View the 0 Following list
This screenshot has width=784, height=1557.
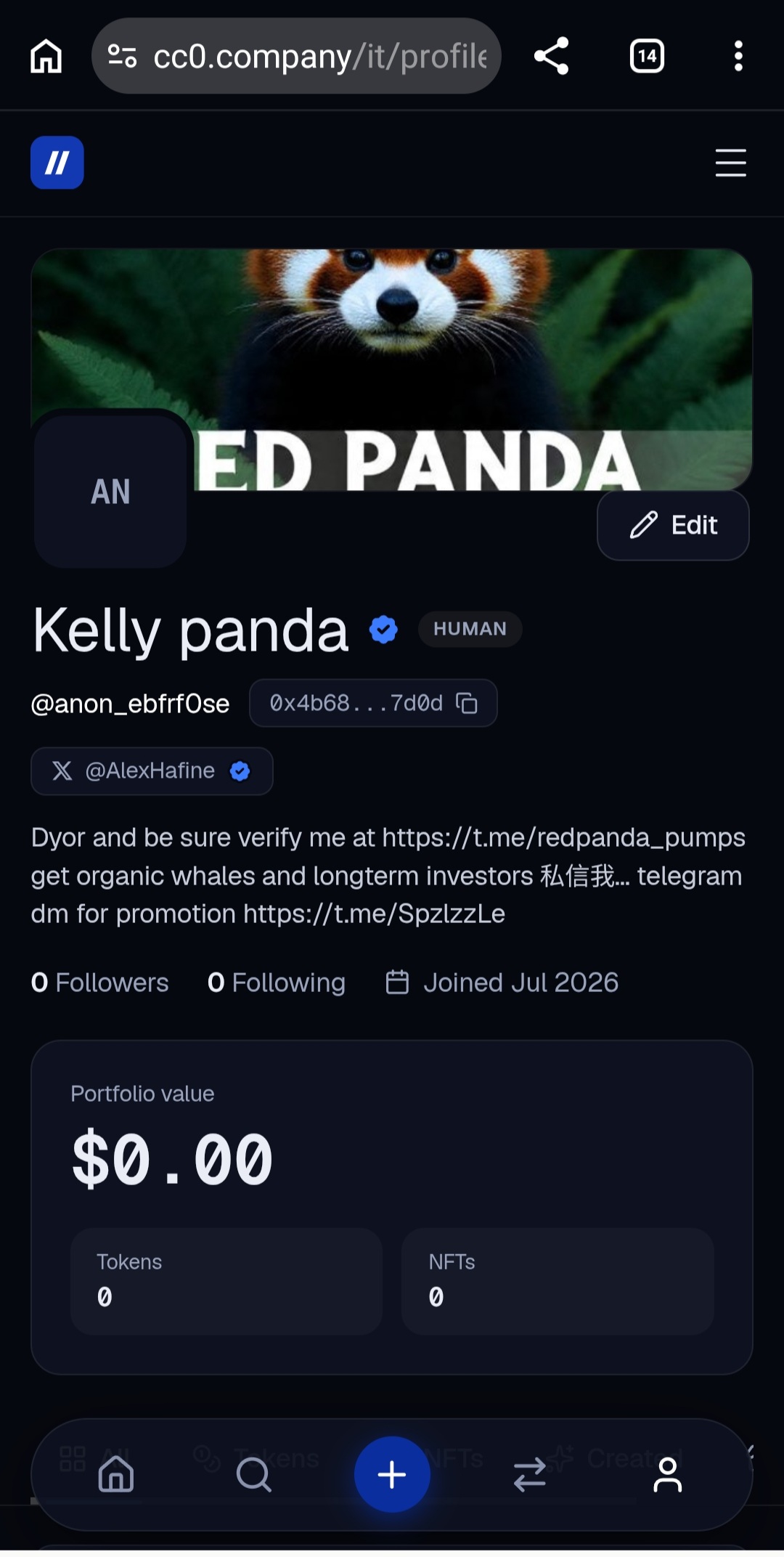[x=276, y=983]
